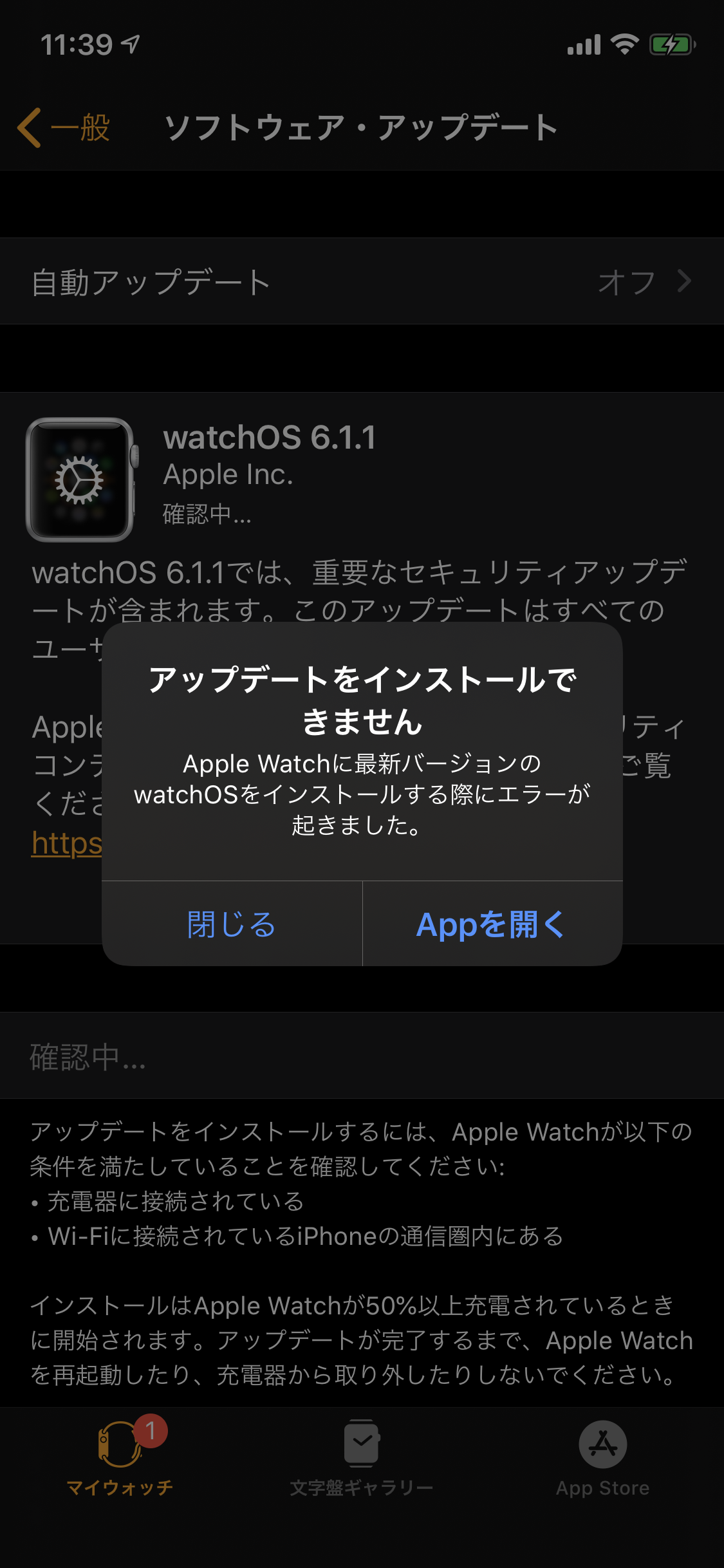The width and height of the screenshot is (724, 1568).
Task: Open the 自動アップデート row
Action: tap(362, 282)
